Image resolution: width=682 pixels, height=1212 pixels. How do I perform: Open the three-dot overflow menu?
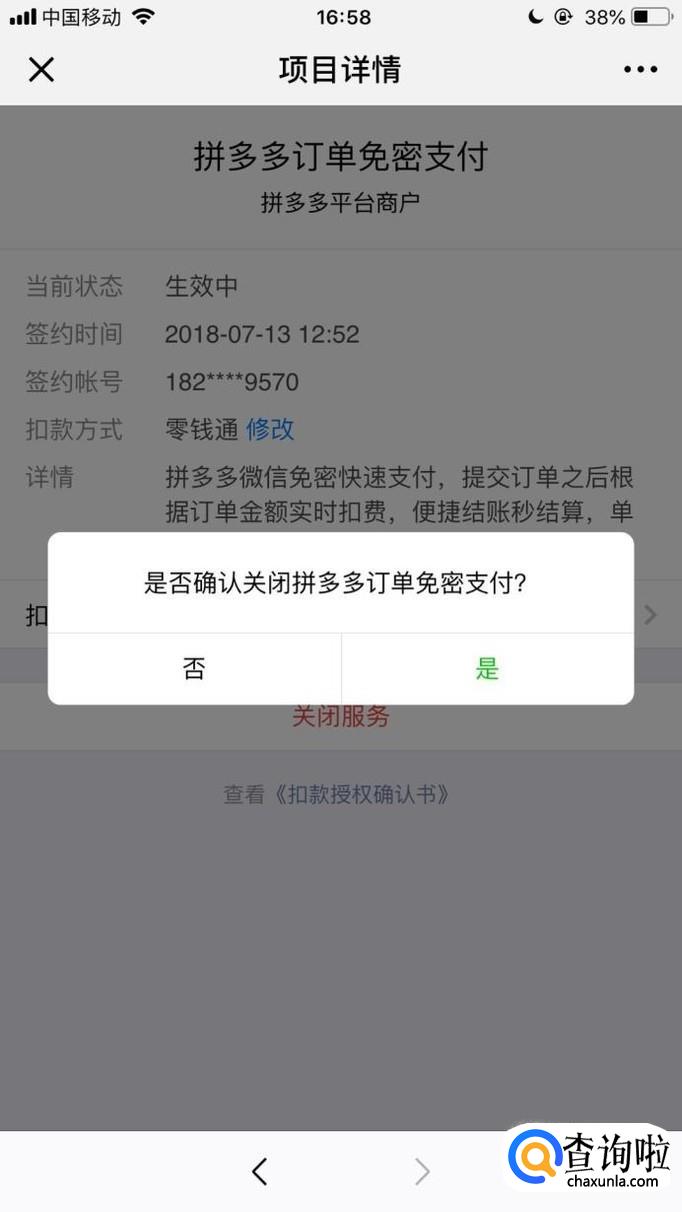(640, 70)
